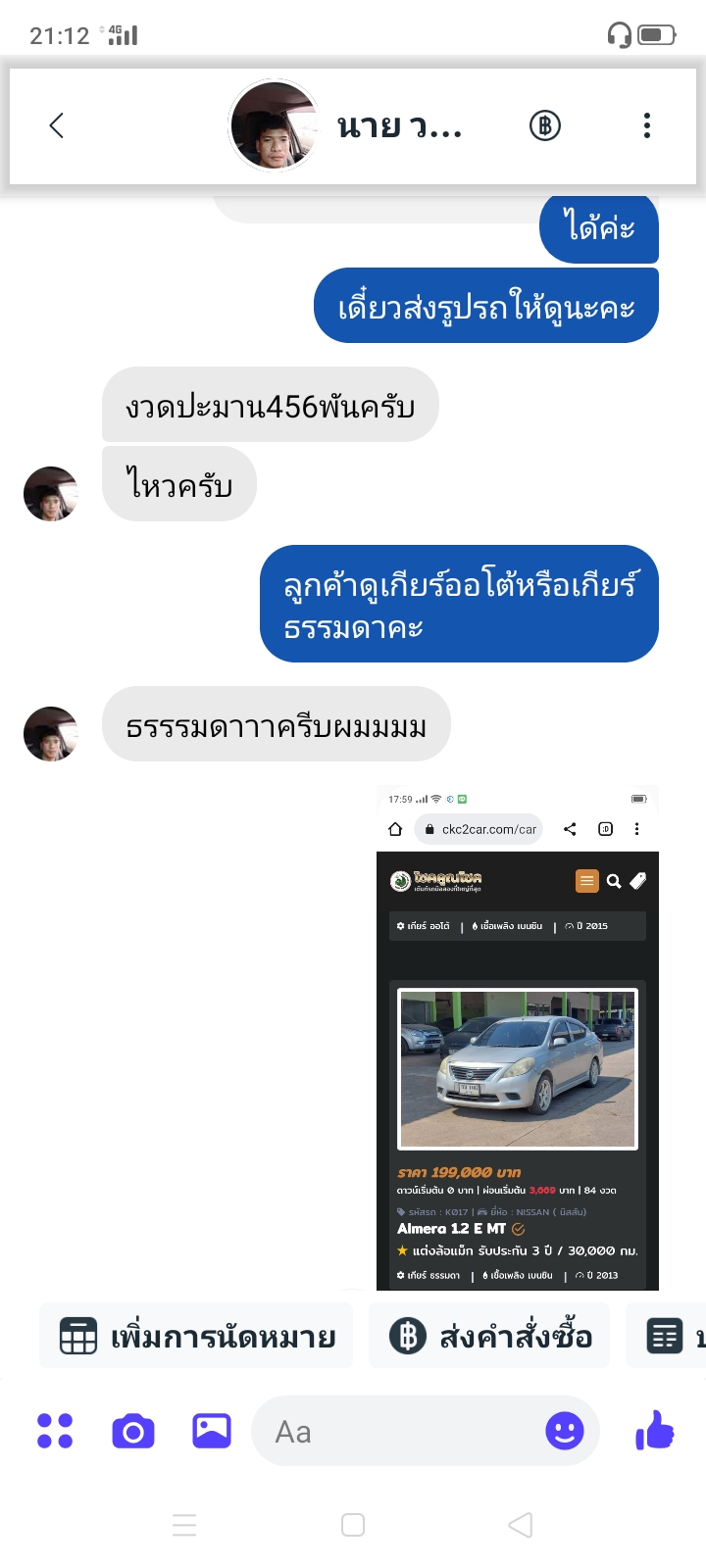Open the four-dot more actions menu
Viewport: 706px width, 1568px height.
[55, 1431]
